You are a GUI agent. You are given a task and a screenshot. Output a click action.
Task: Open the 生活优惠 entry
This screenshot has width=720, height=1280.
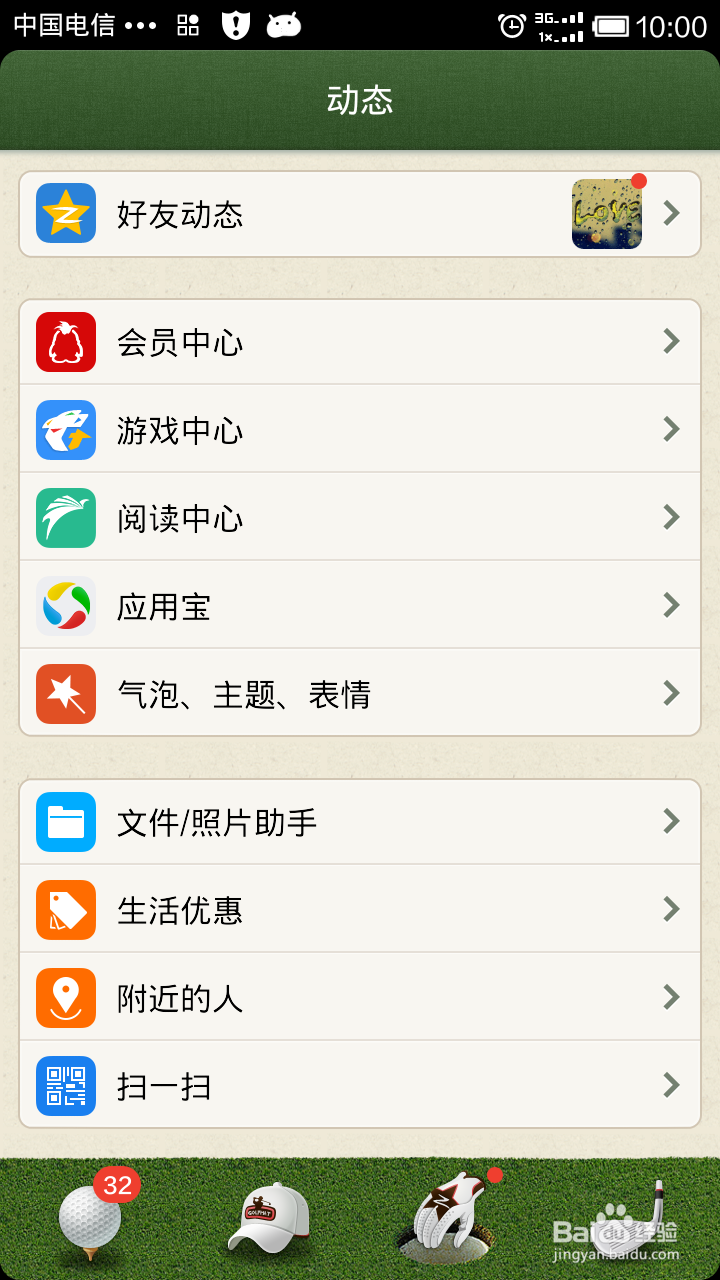pyautogui.click(x=360, y=909)
